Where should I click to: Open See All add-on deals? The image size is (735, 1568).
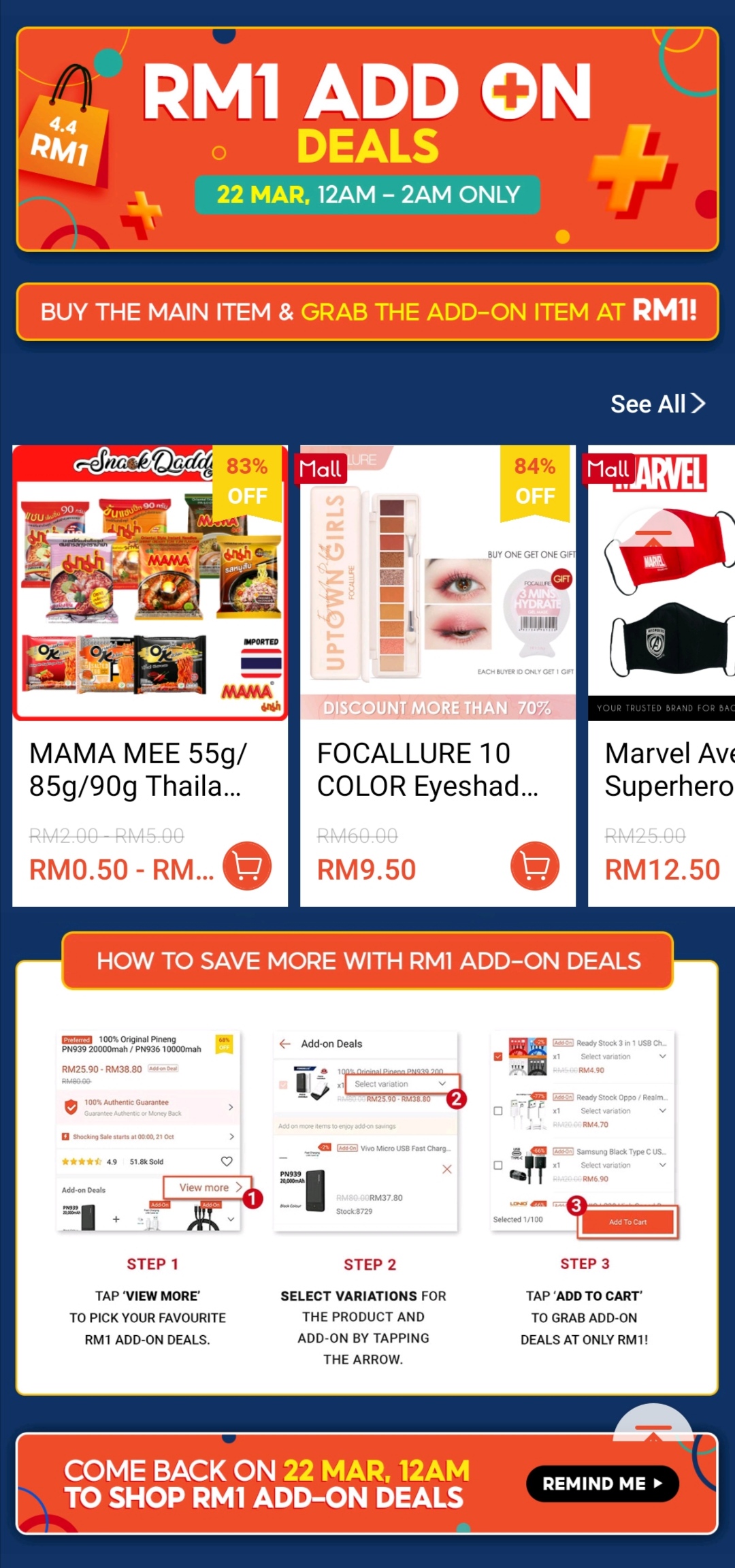point(657,404)
